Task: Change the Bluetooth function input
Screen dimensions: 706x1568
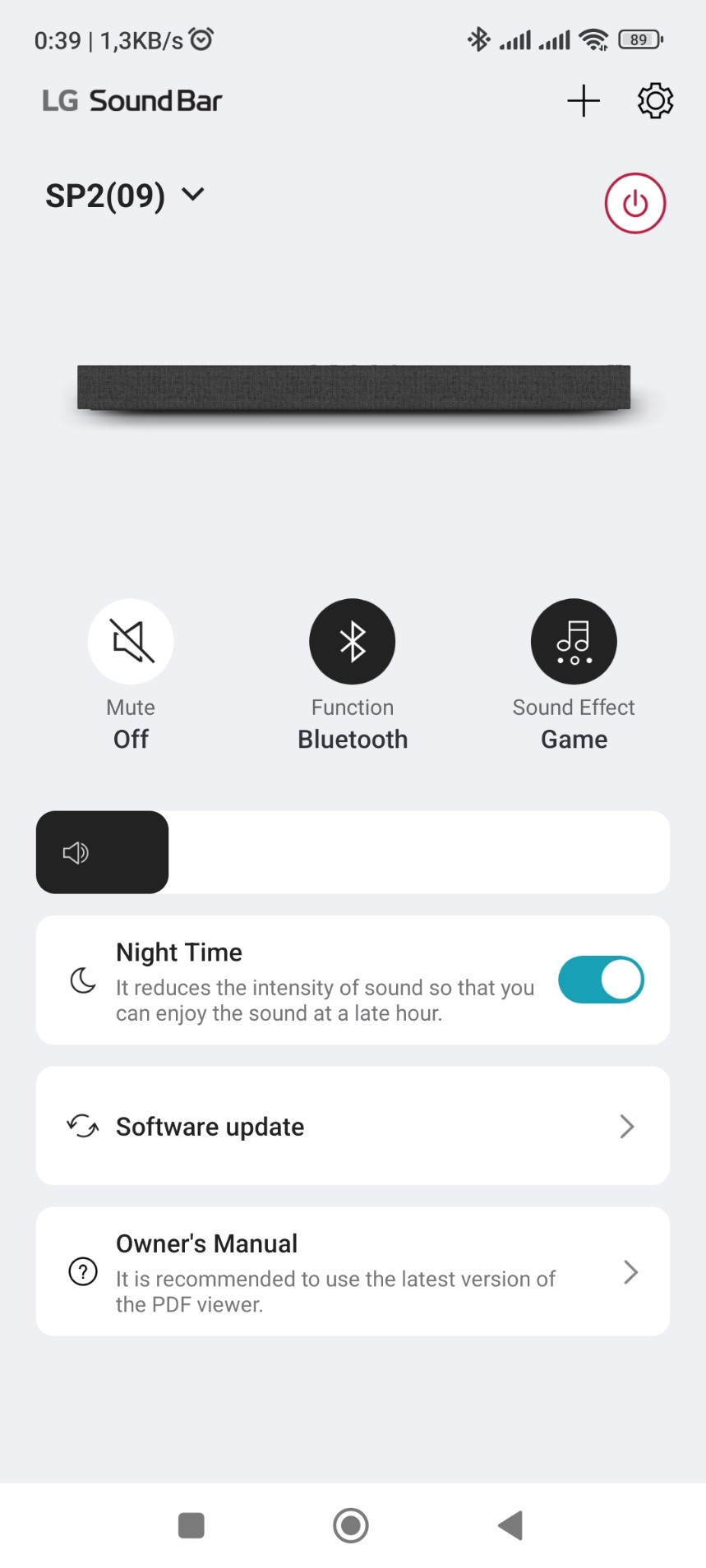Action: [352, 642]
